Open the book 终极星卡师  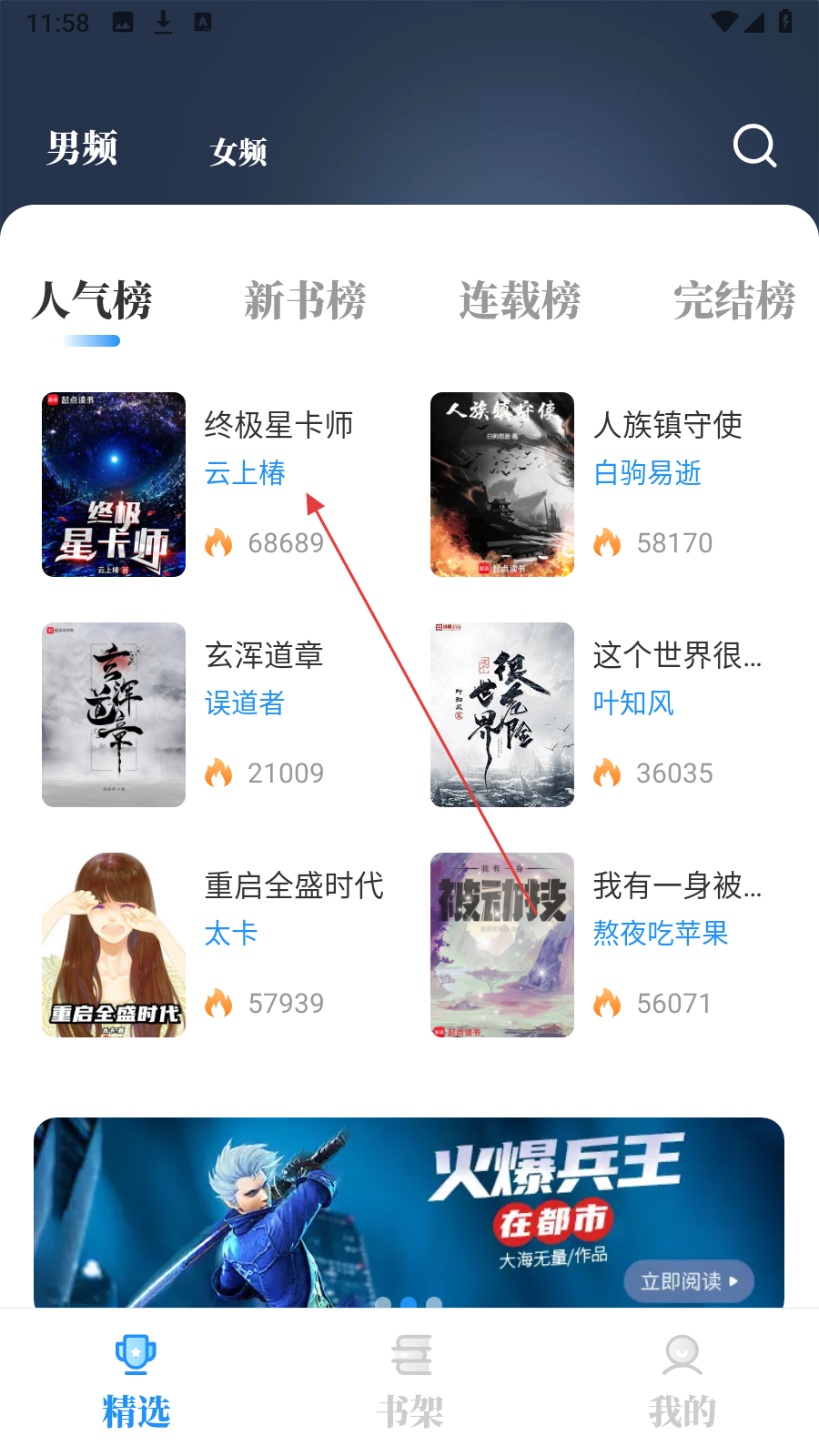(114, 484)
